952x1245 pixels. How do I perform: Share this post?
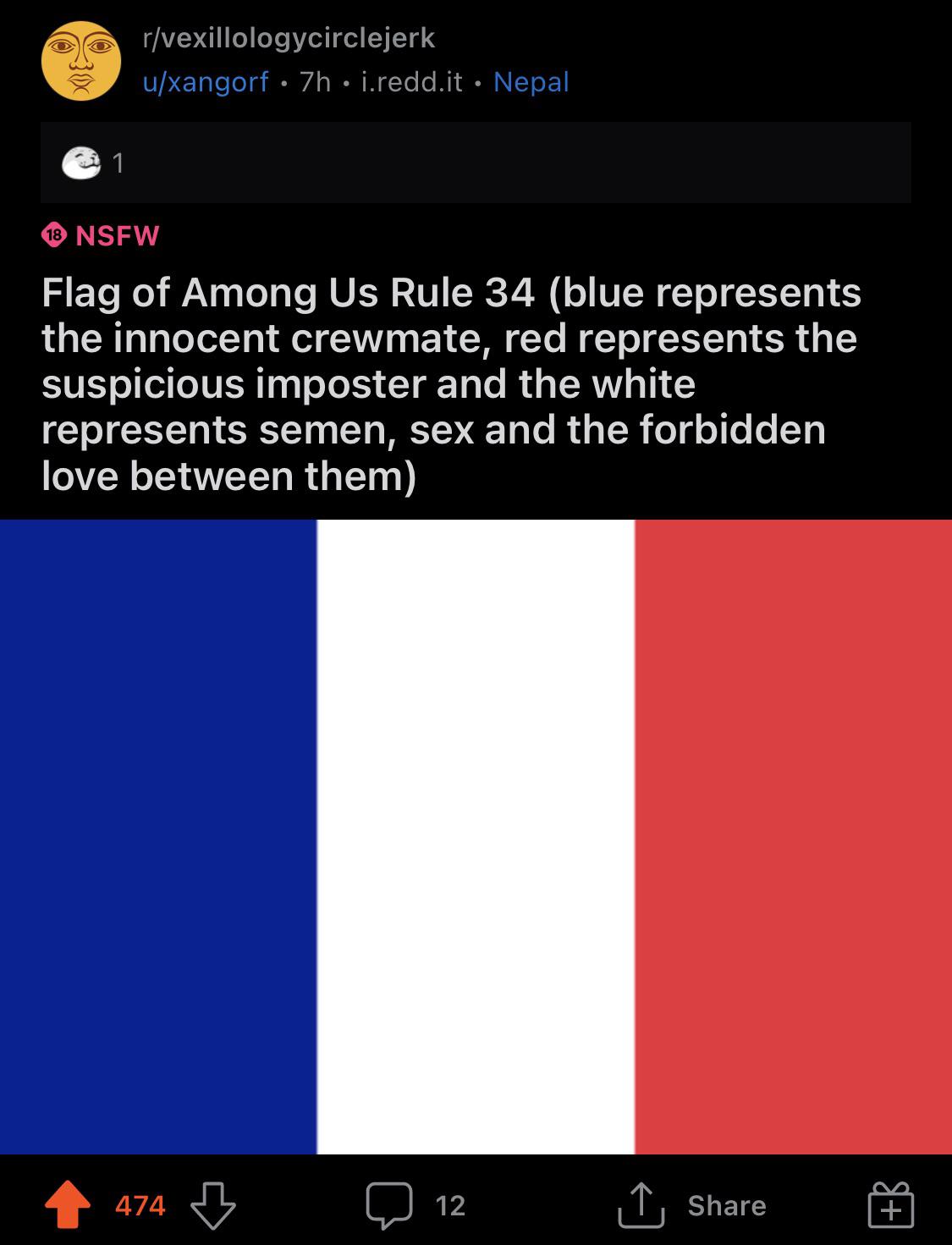pos(692,1205)
